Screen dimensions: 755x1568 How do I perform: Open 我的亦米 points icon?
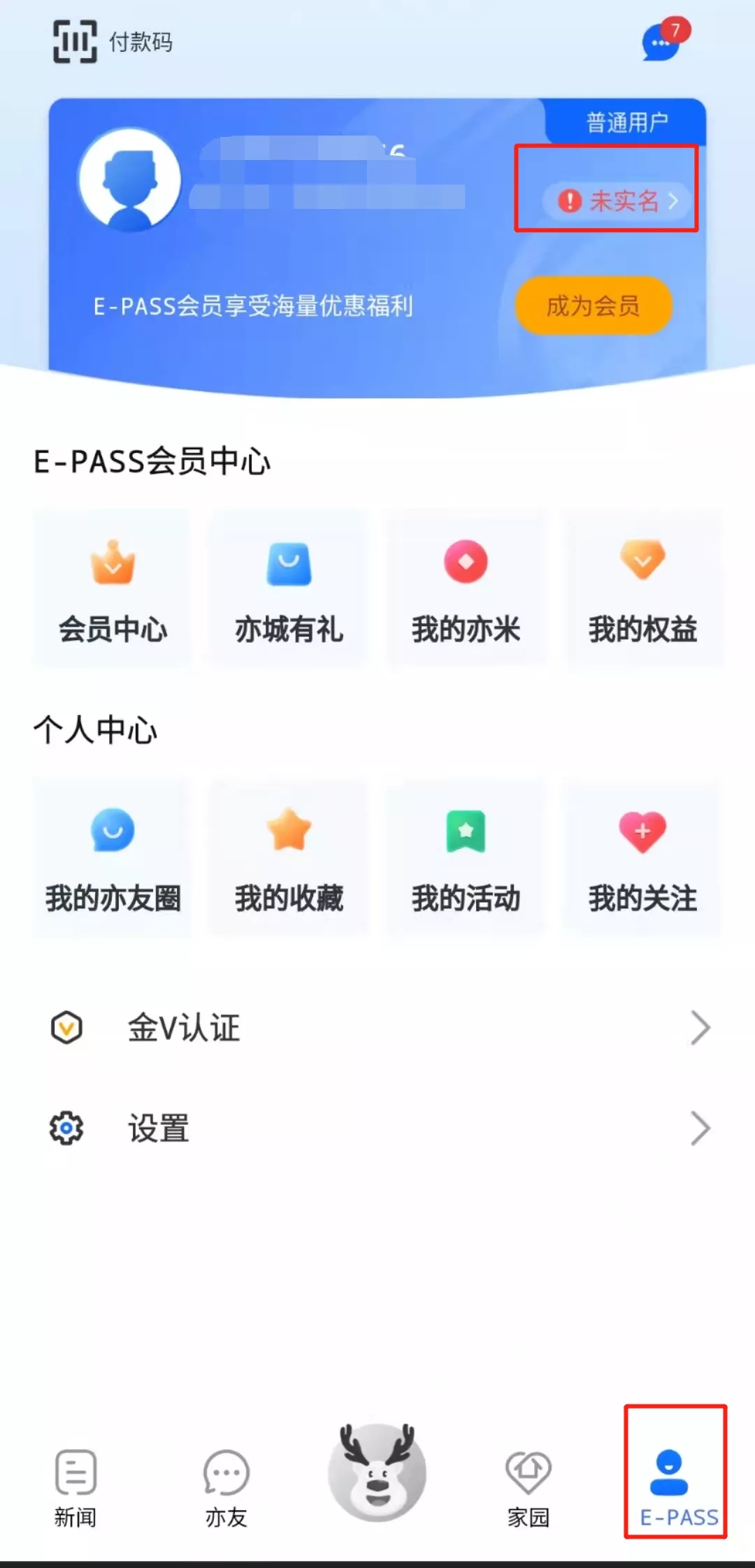(x=466, y=587)
